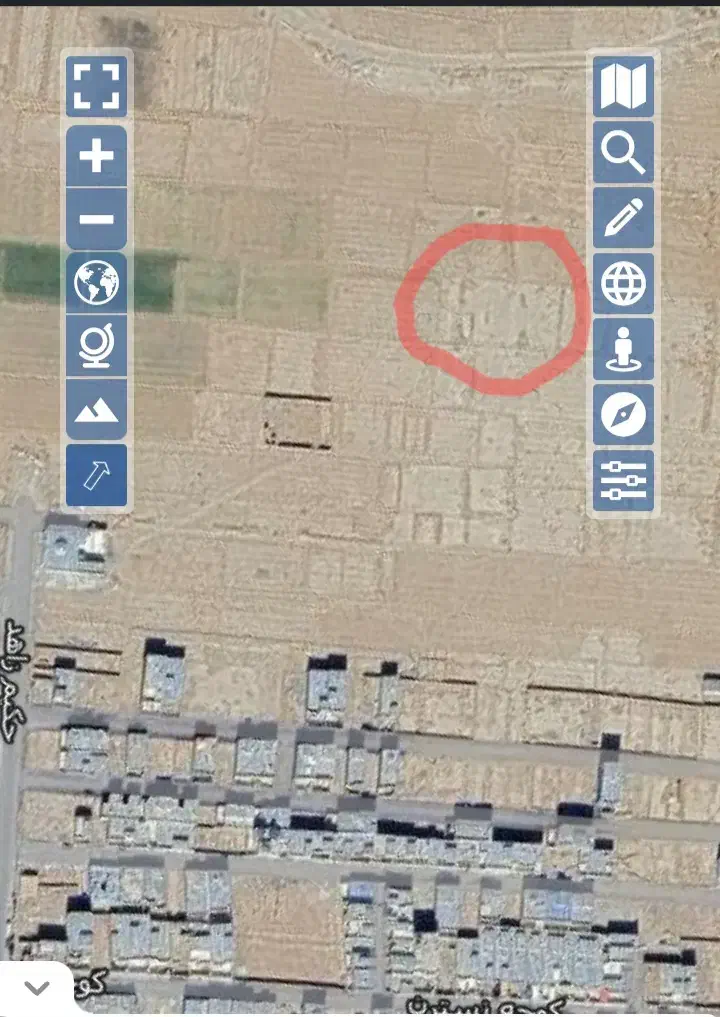Show my location with the person icon
The height and width of the screenshot is (1017, 720).
(623, 349)
